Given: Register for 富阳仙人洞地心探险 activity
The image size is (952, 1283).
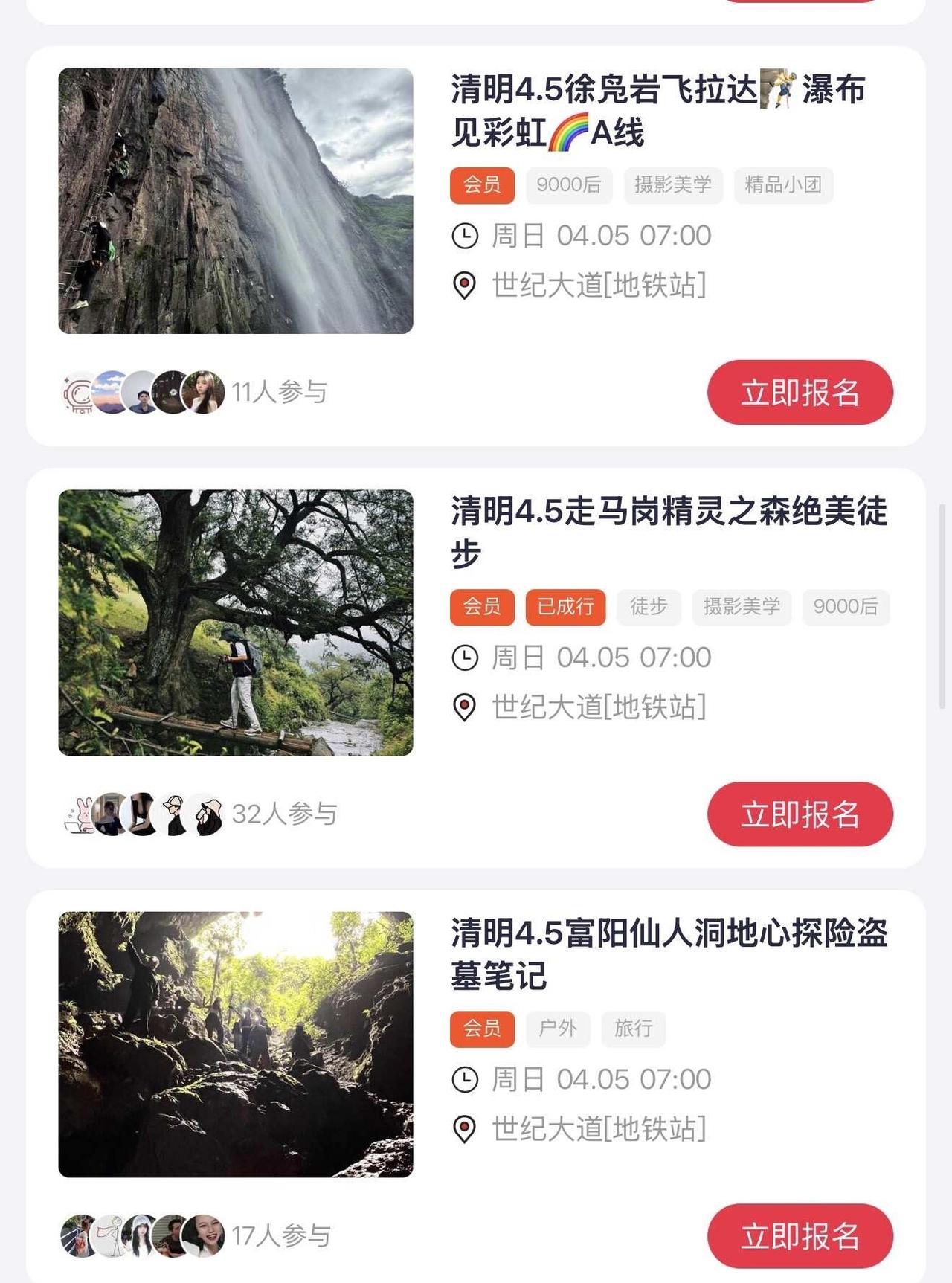Looking at the screenshot, I should click(800, 1236).
